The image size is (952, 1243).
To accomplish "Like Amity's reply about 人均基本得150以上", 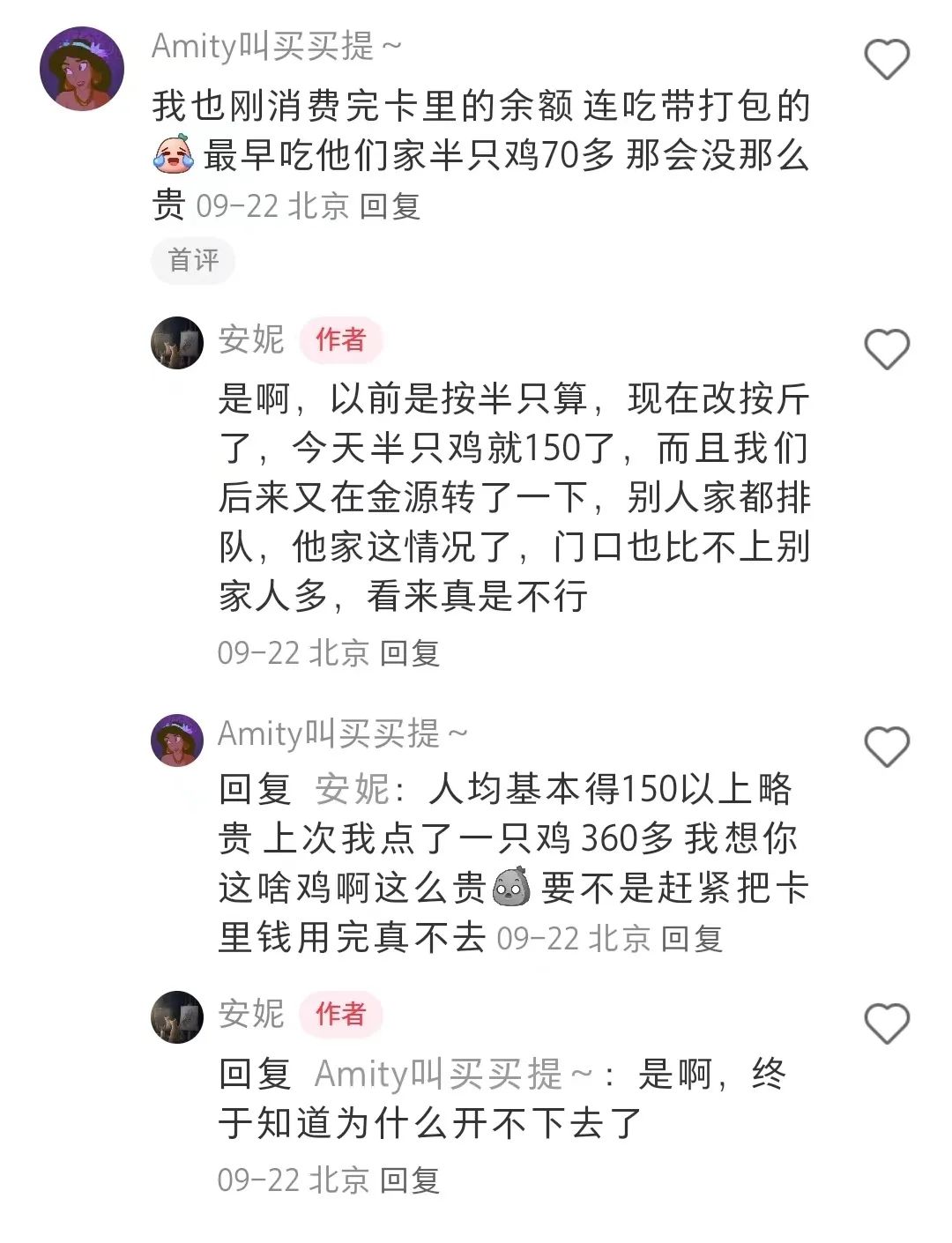I will pyautogui.click(x=886, y=748).
